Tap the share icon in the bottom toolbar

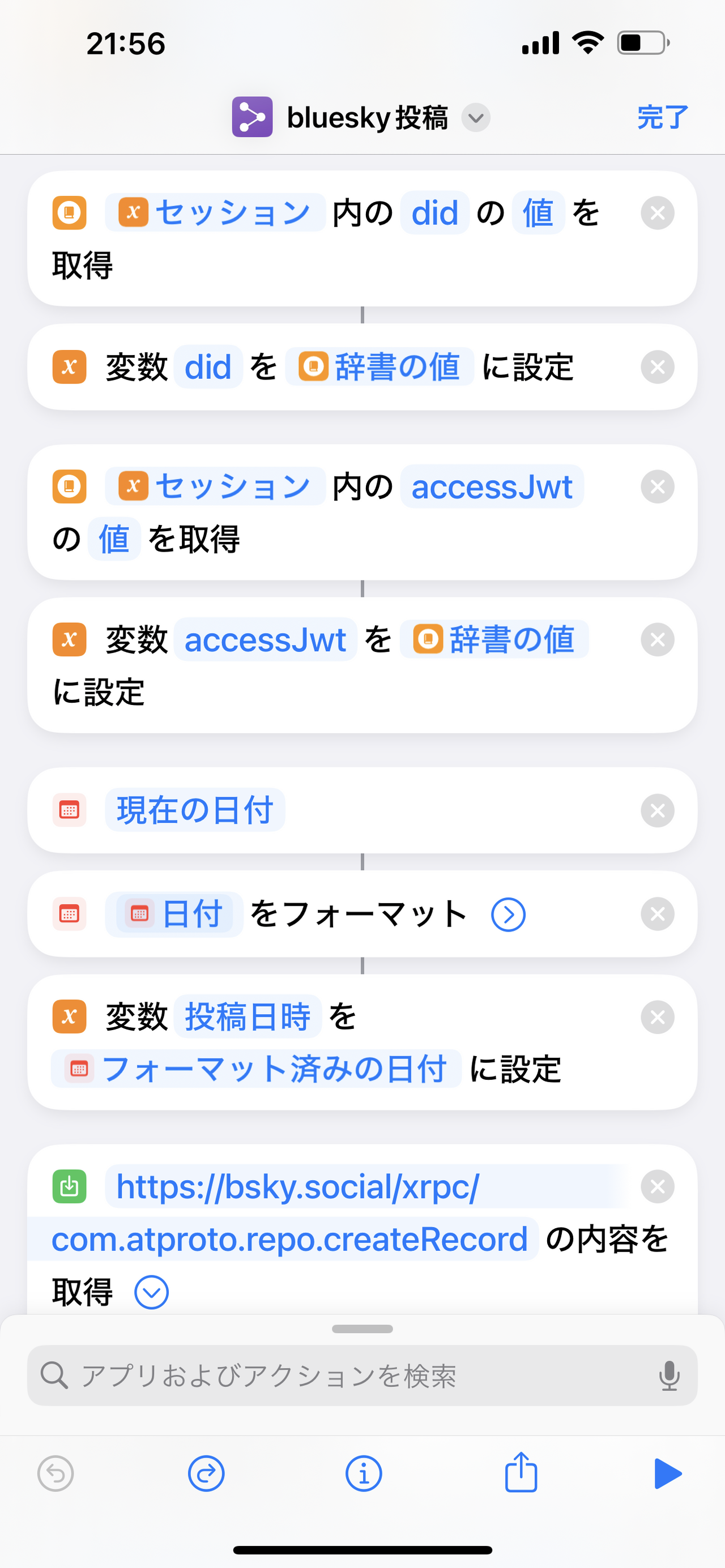(x=522, y=1473)
